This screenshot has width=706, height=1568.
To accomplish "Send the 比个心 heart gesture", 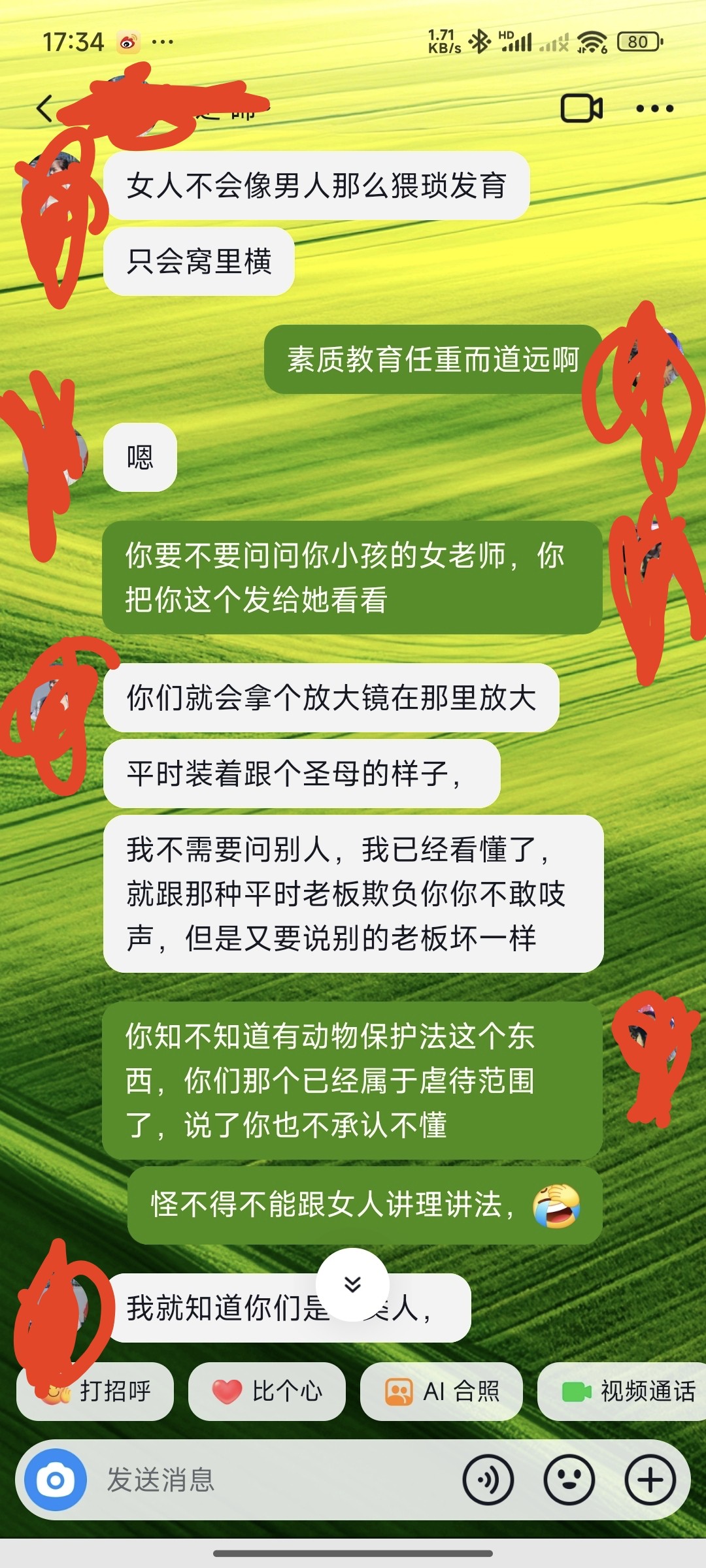I will pyautogui.click(x=267, y=1391).
